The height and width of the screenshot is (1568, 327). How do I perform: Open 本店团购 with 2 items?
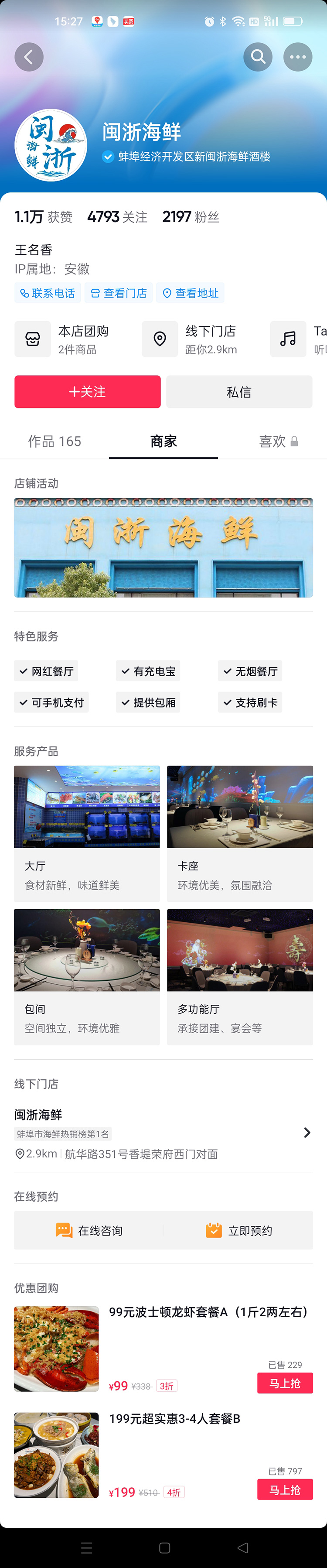click(x=67, y=339)
